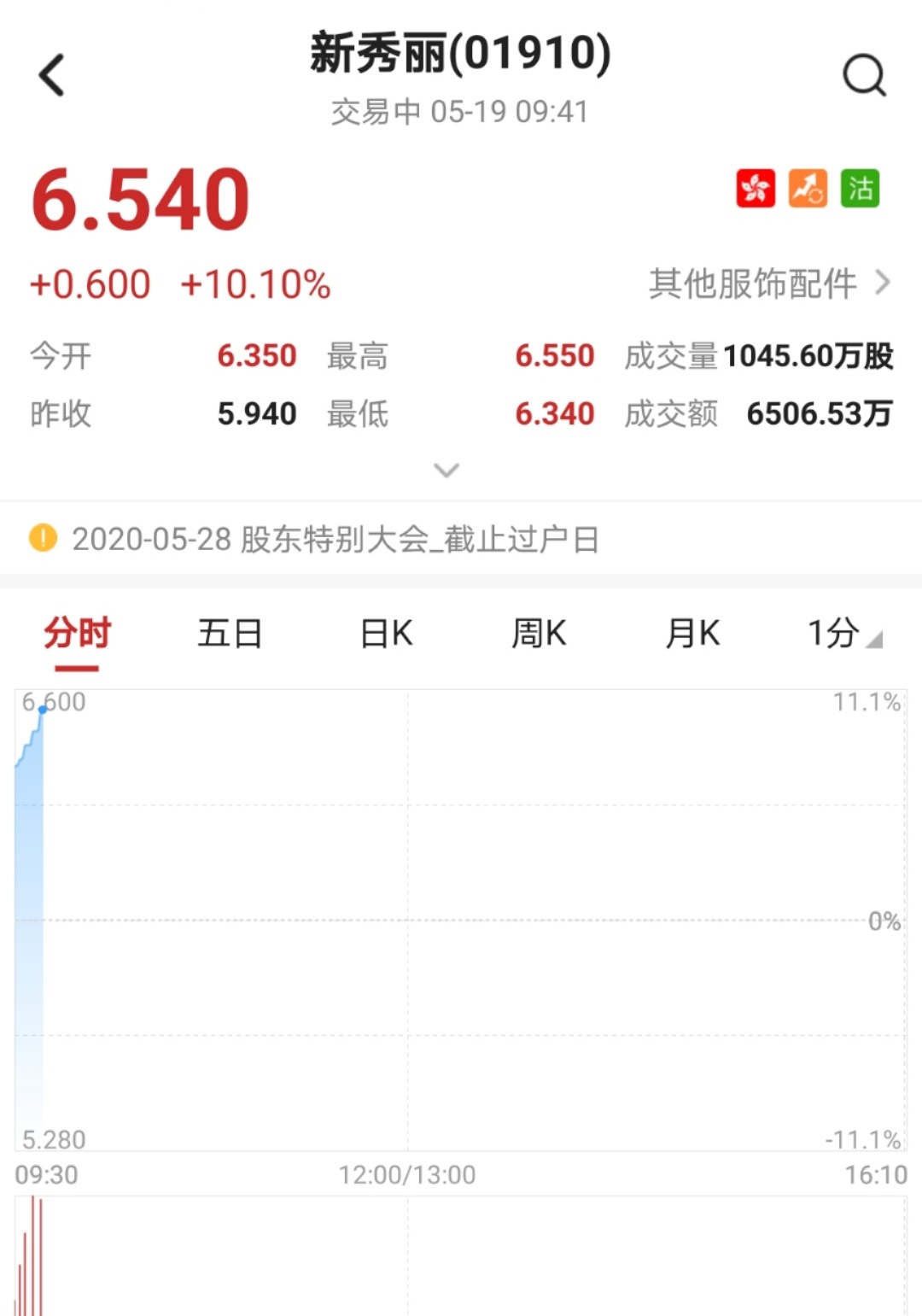Open the 其他服饰配件 sector link
The width and height of the screenshot is (922, 1316).
768,284
